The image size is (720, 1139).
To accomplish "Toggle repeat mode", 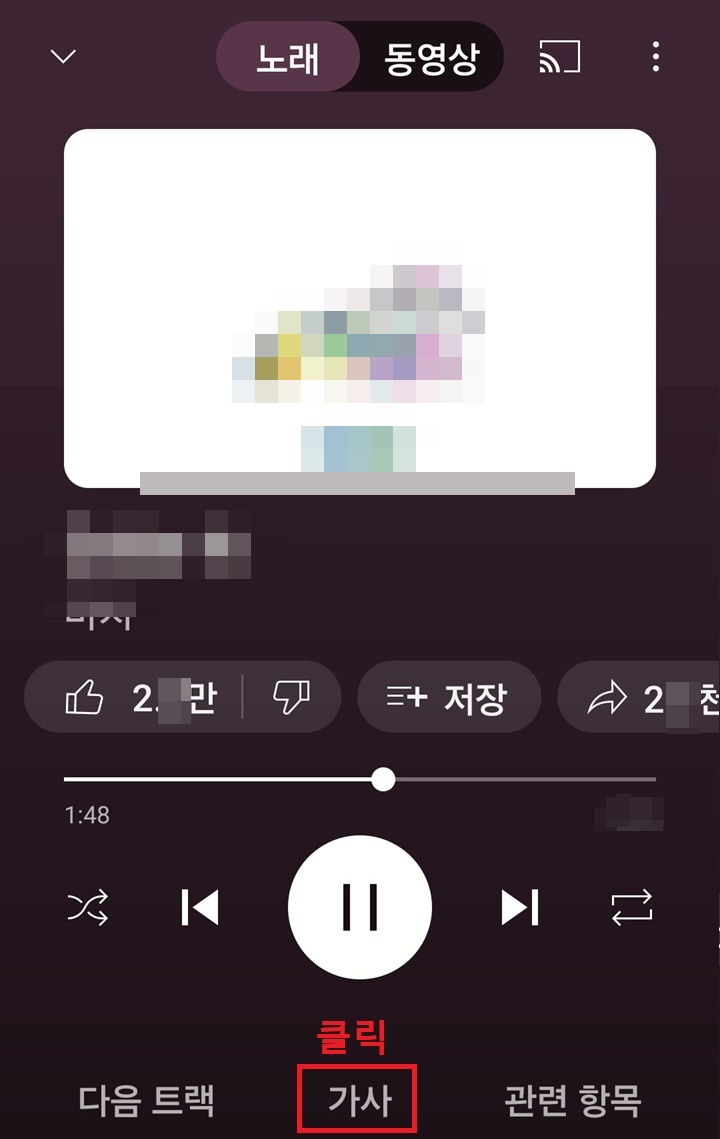I will click(633, 907).
